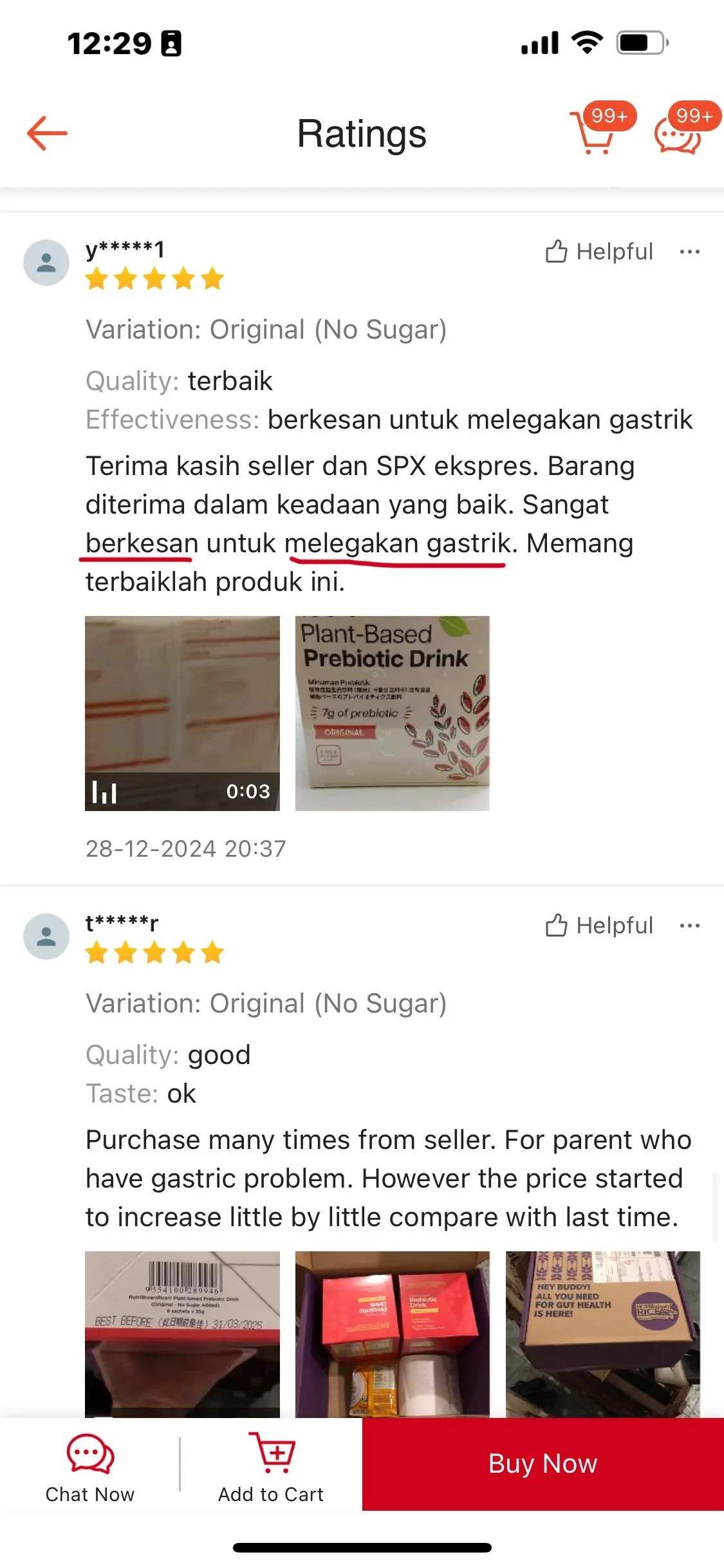This screenshot has width=724, height=1568.
Task: Open t*****r's barcode best-before photo
Action: [x=182, y=1334]
